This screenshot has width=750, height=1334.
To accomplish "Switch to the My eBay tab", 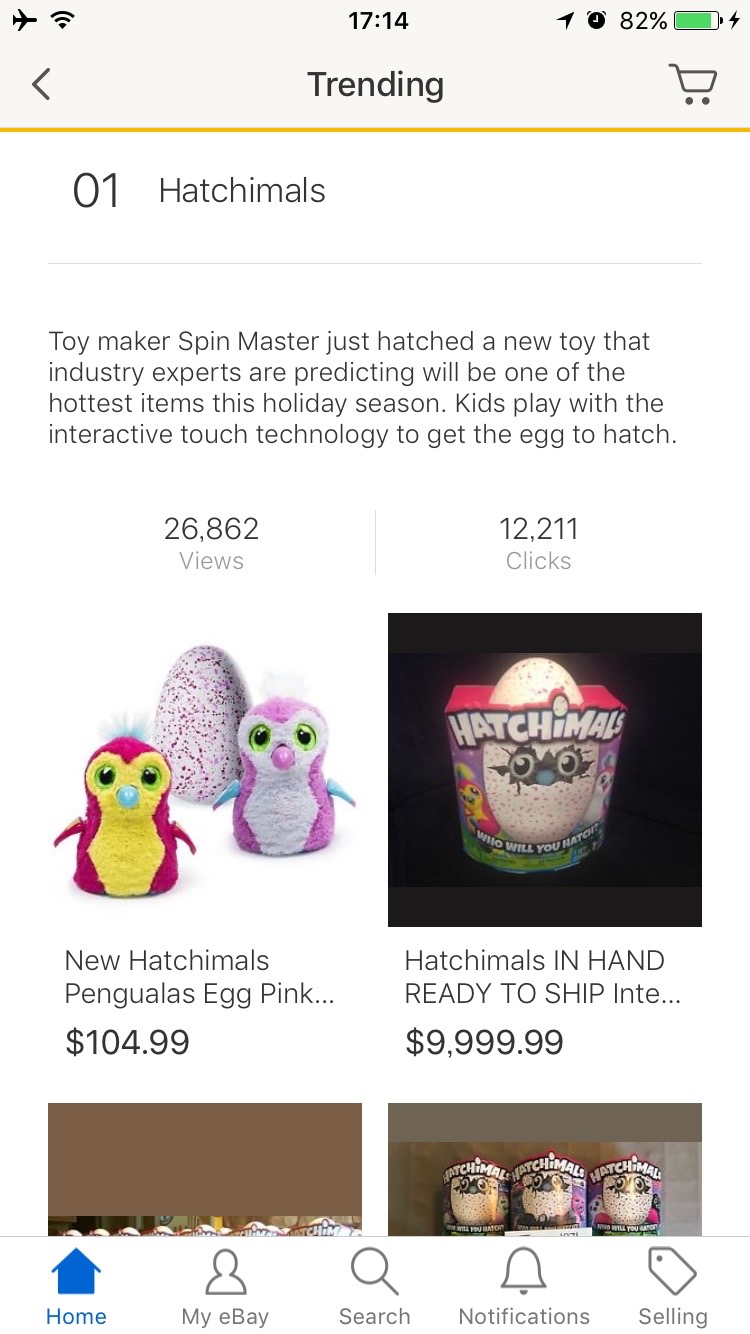I will pos(225,1287).
